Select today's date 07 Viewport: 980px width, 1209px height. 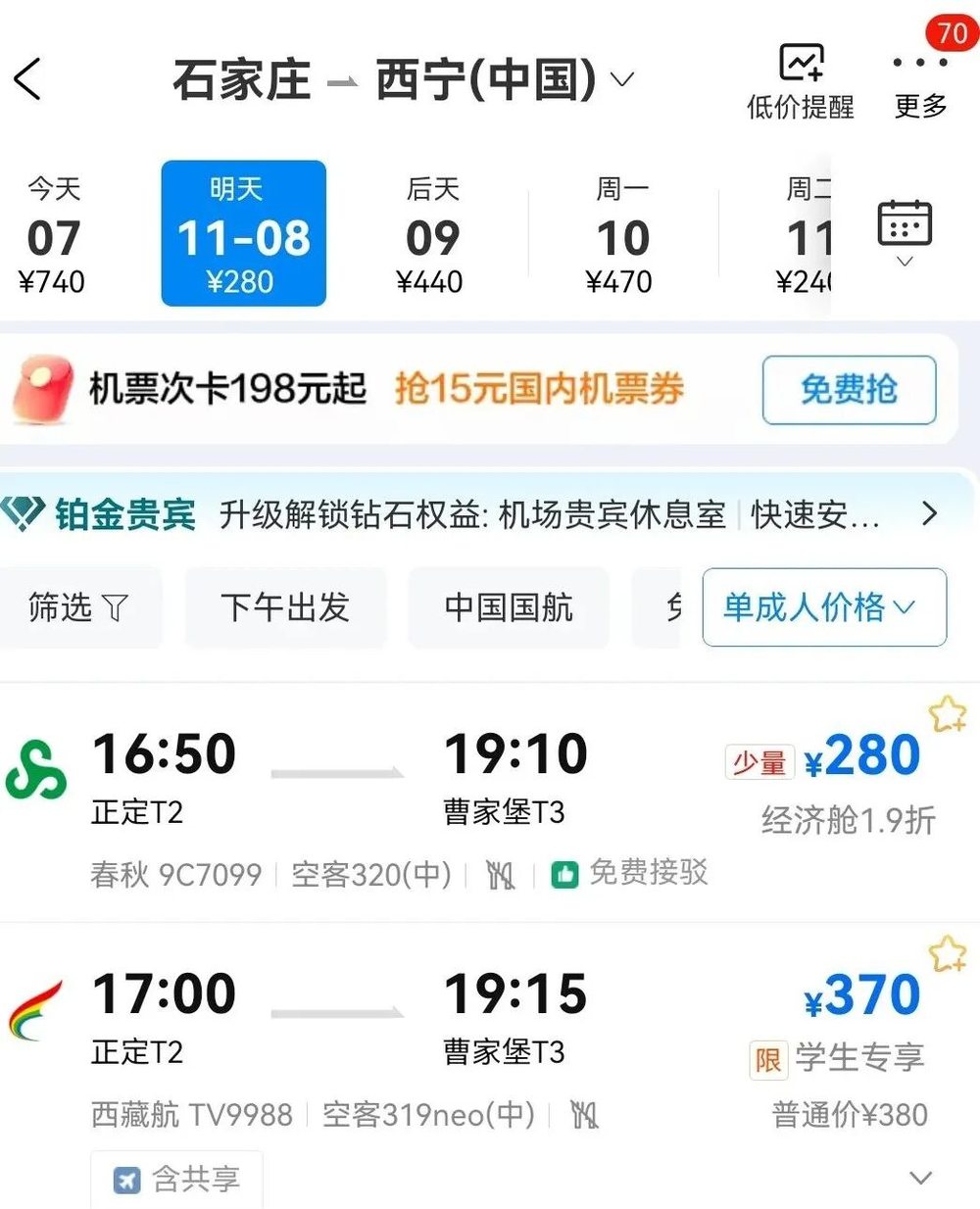coord(53,235)
